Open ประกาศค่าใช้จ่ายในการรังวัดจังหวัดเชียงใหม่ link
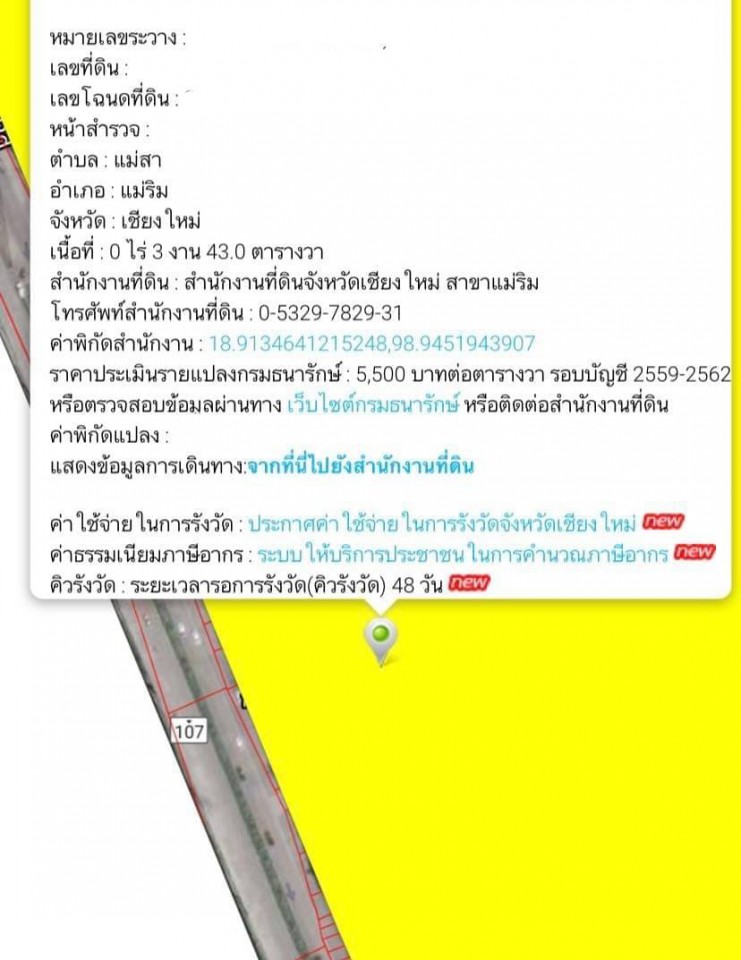Viewport: 741px width, 960px height. (x=441, y=522)
